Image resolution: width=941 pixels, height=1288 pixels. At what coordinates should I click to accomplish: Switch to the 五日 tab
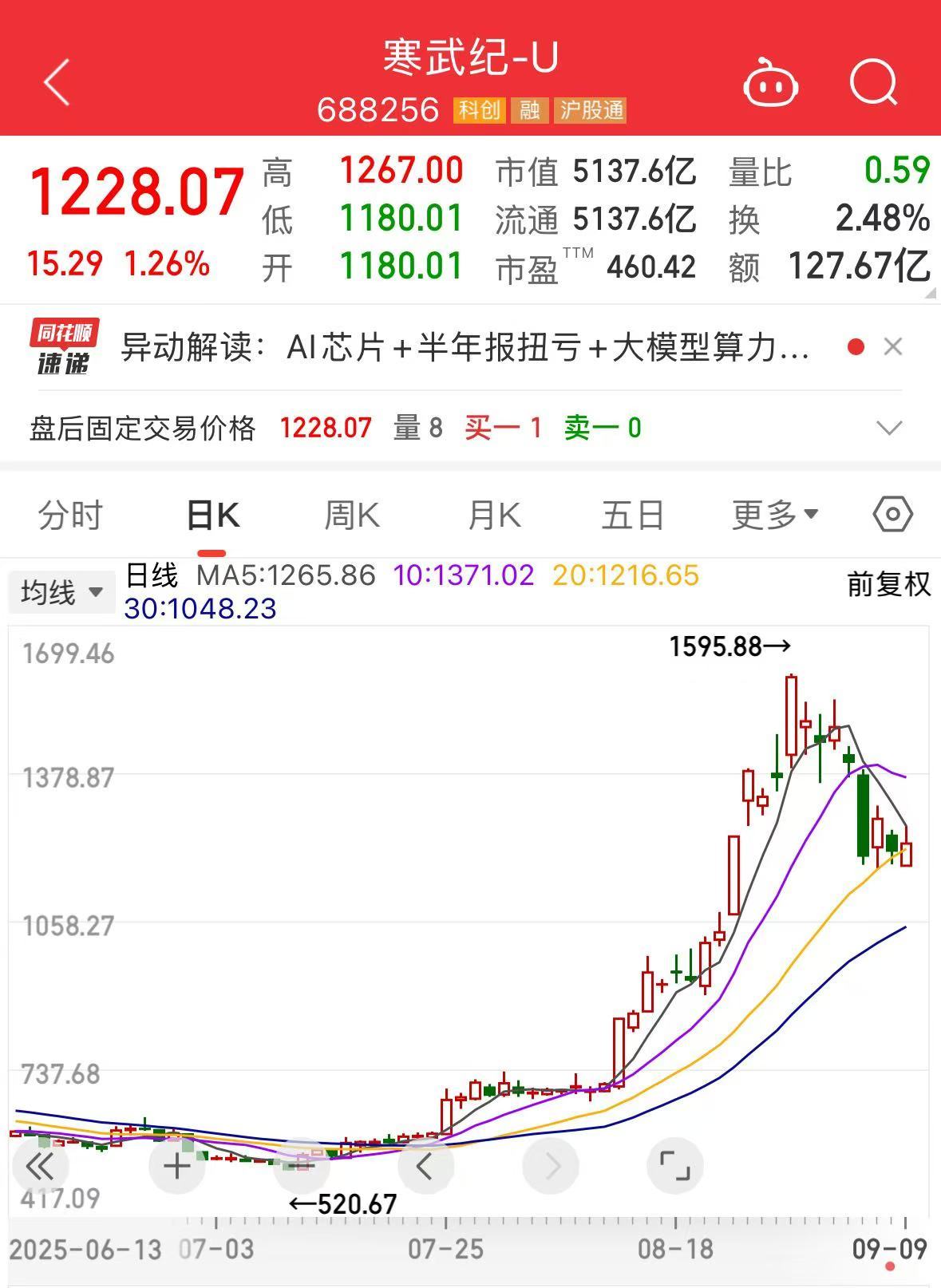(633, 515)
